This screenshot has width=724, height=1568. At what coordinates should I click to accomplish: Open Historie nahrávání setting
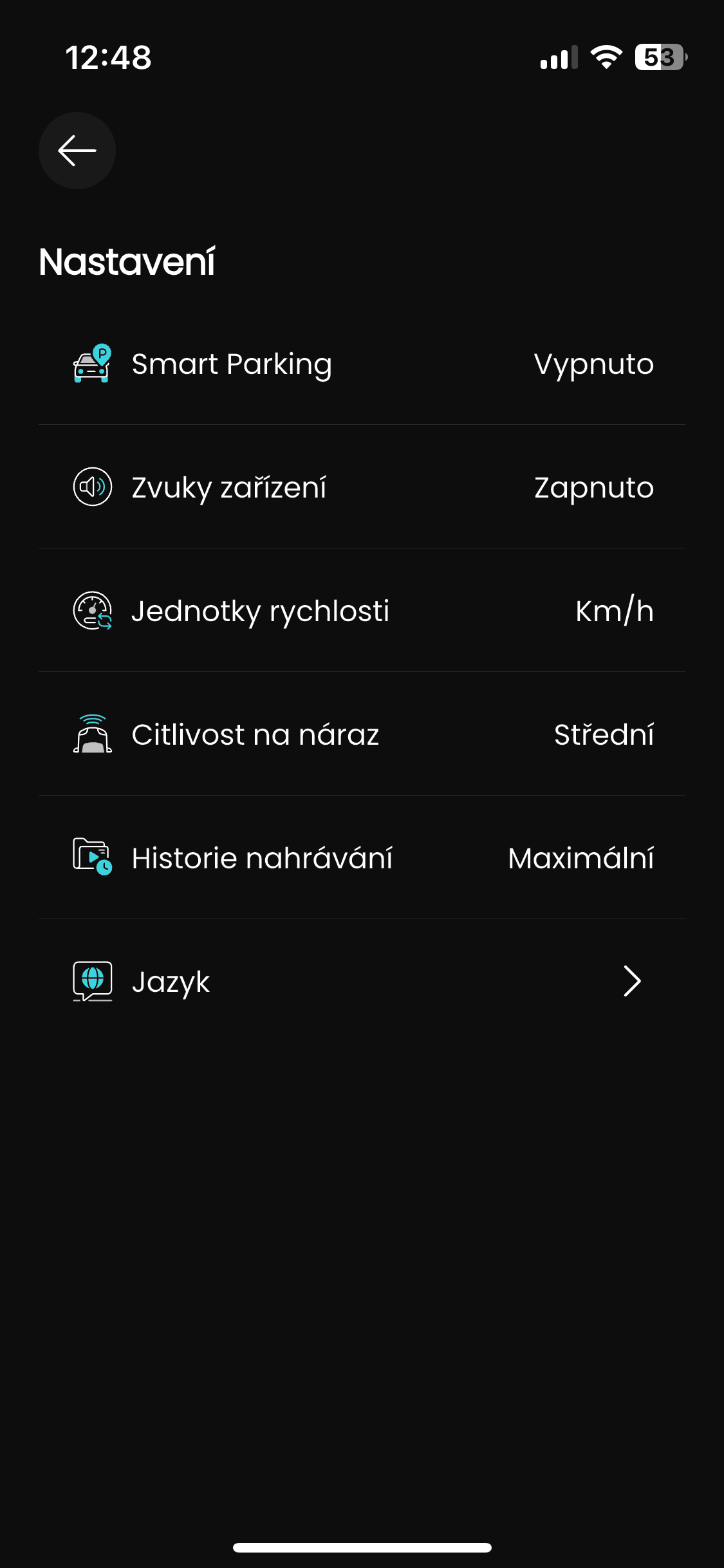[362, 859]
